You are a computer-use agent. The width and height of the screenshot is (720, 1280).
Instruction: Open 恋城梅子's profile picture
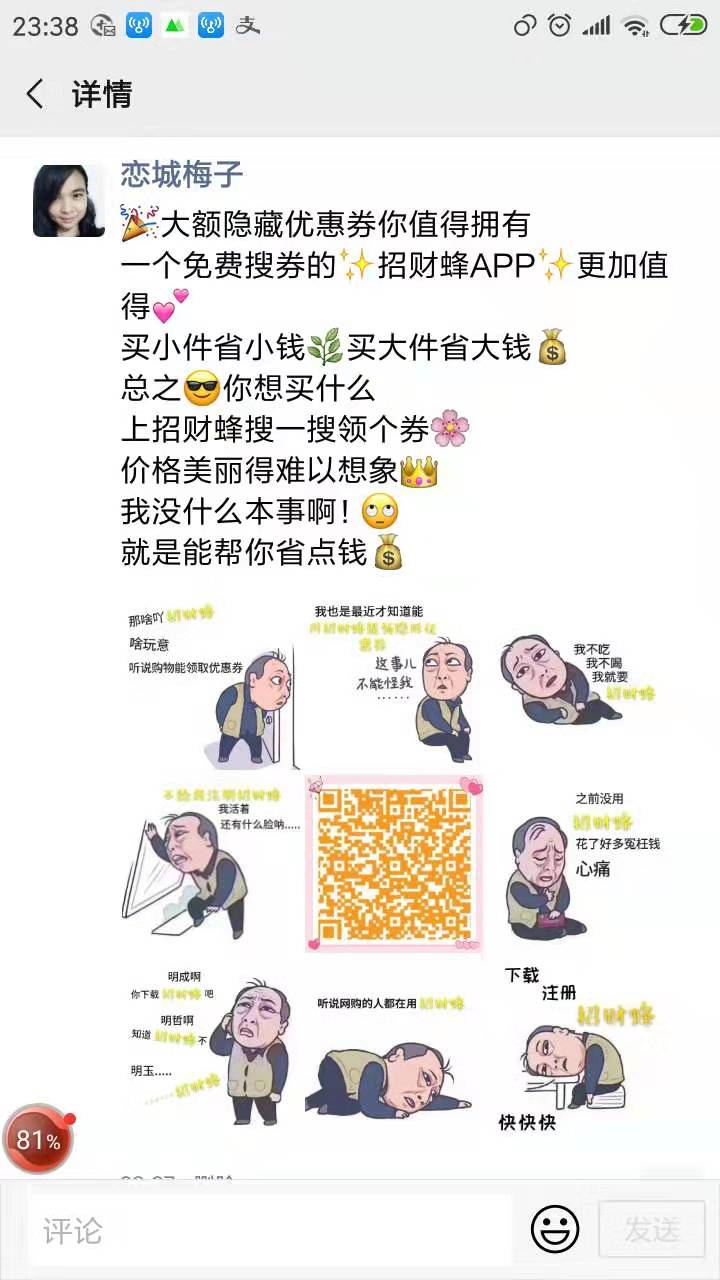69,201
